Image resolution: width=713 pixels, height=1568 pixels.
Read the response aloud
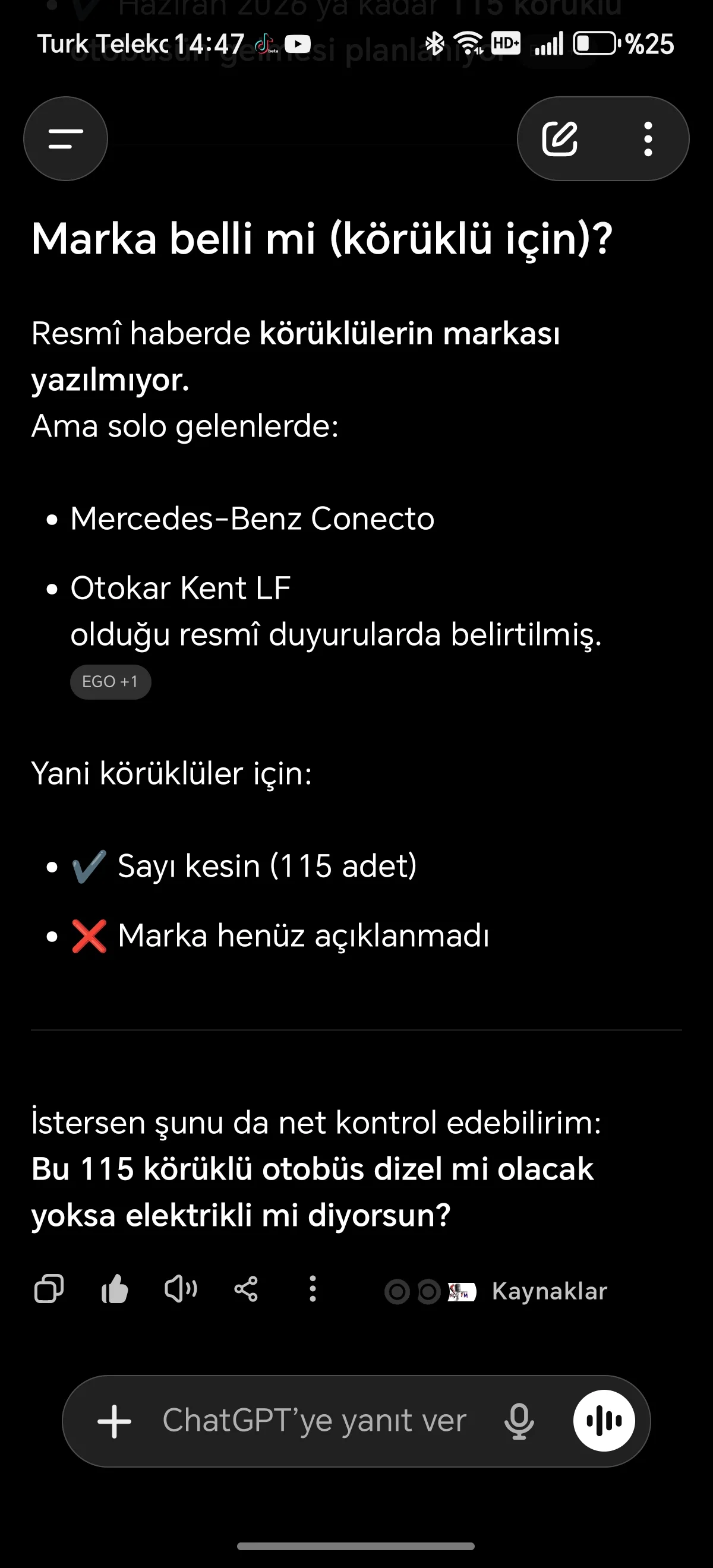click(x=180, y=1289)
